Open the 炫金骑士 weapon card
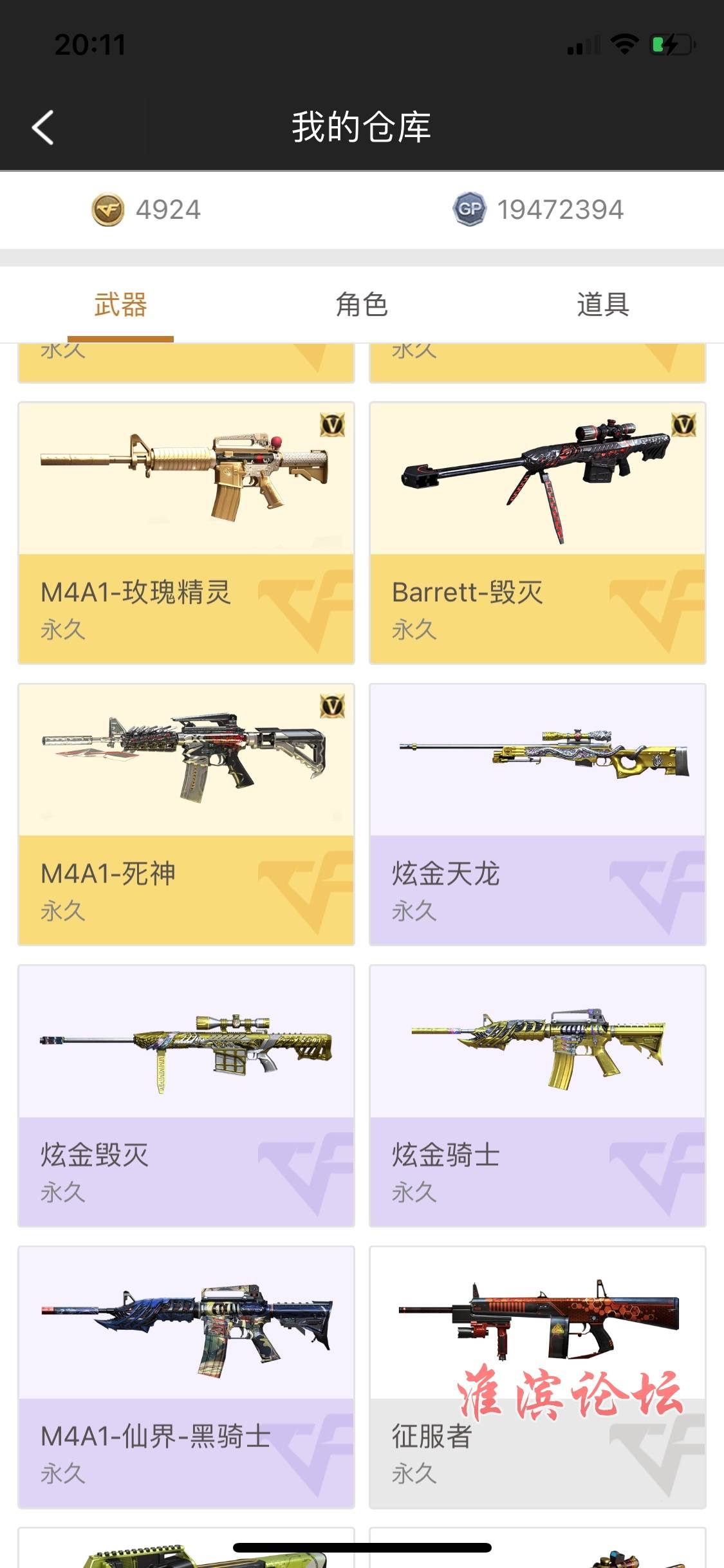724x1568 pixels. pyautogui.click(x=537, y=1095)
